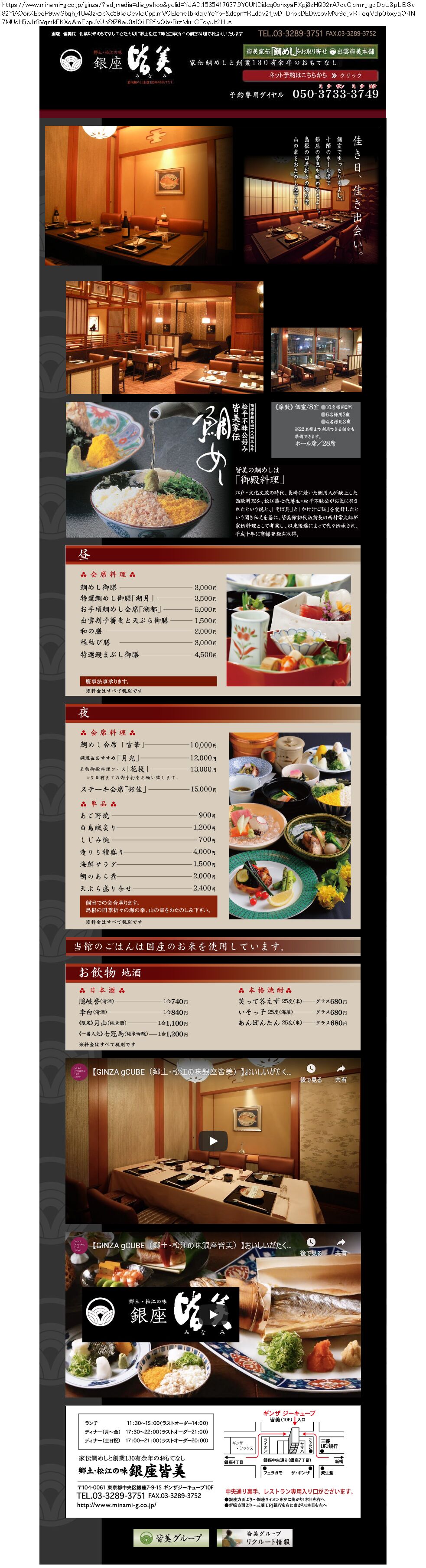Open 皆美グループ リクルート情報
Viewport: 426px width, 1568px height.
click(254, 1538)
